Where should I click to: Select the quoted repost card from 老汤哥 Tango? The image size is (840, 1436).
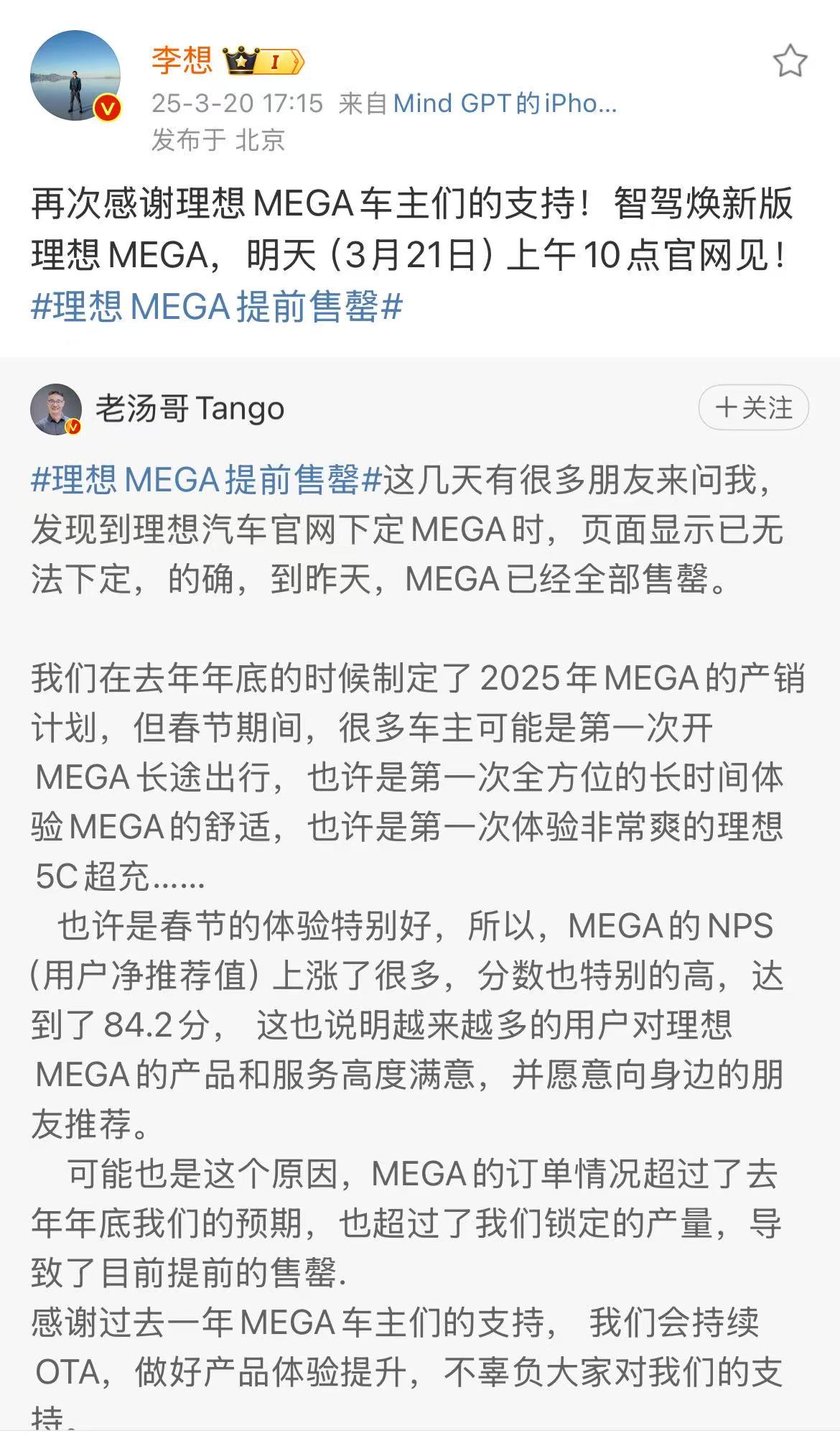tap(420, 862)
